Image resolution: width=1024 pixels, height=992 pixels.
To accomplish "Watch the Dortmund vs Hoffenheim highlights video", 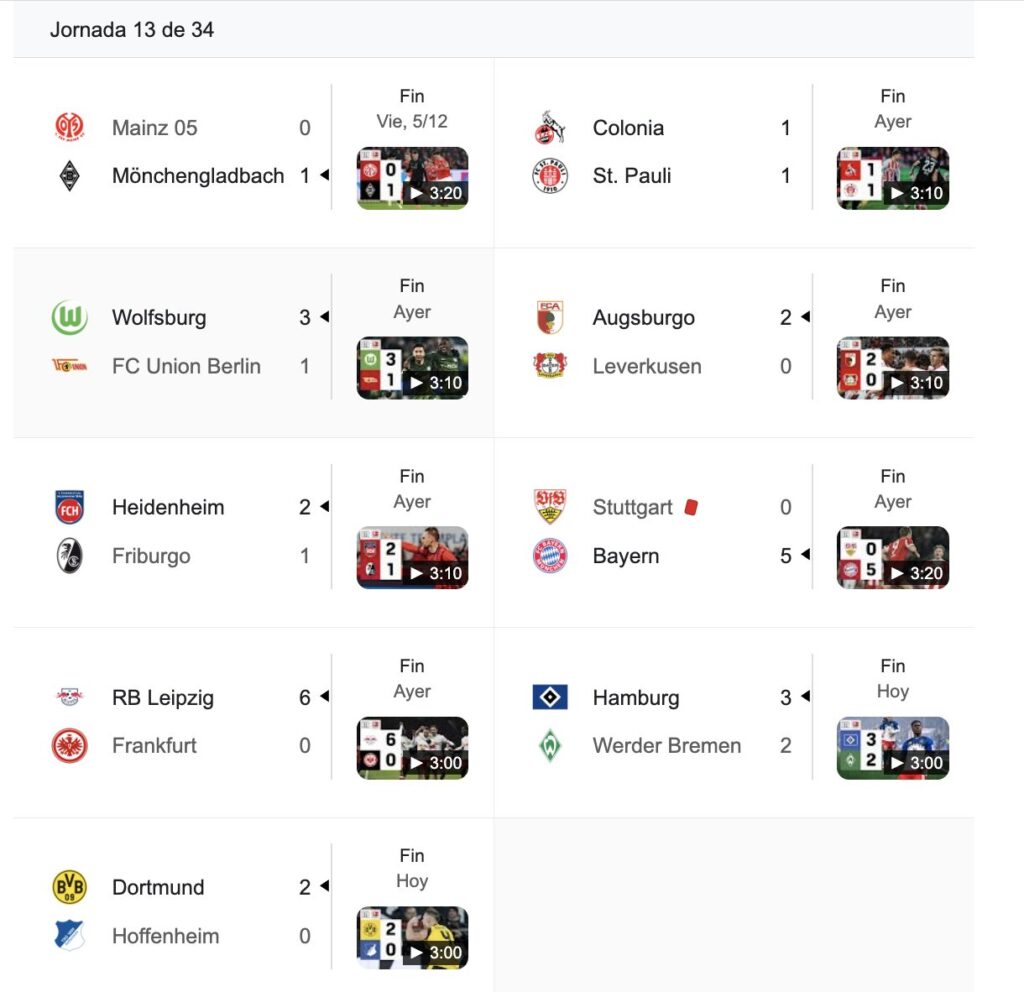I will (412, 938).
